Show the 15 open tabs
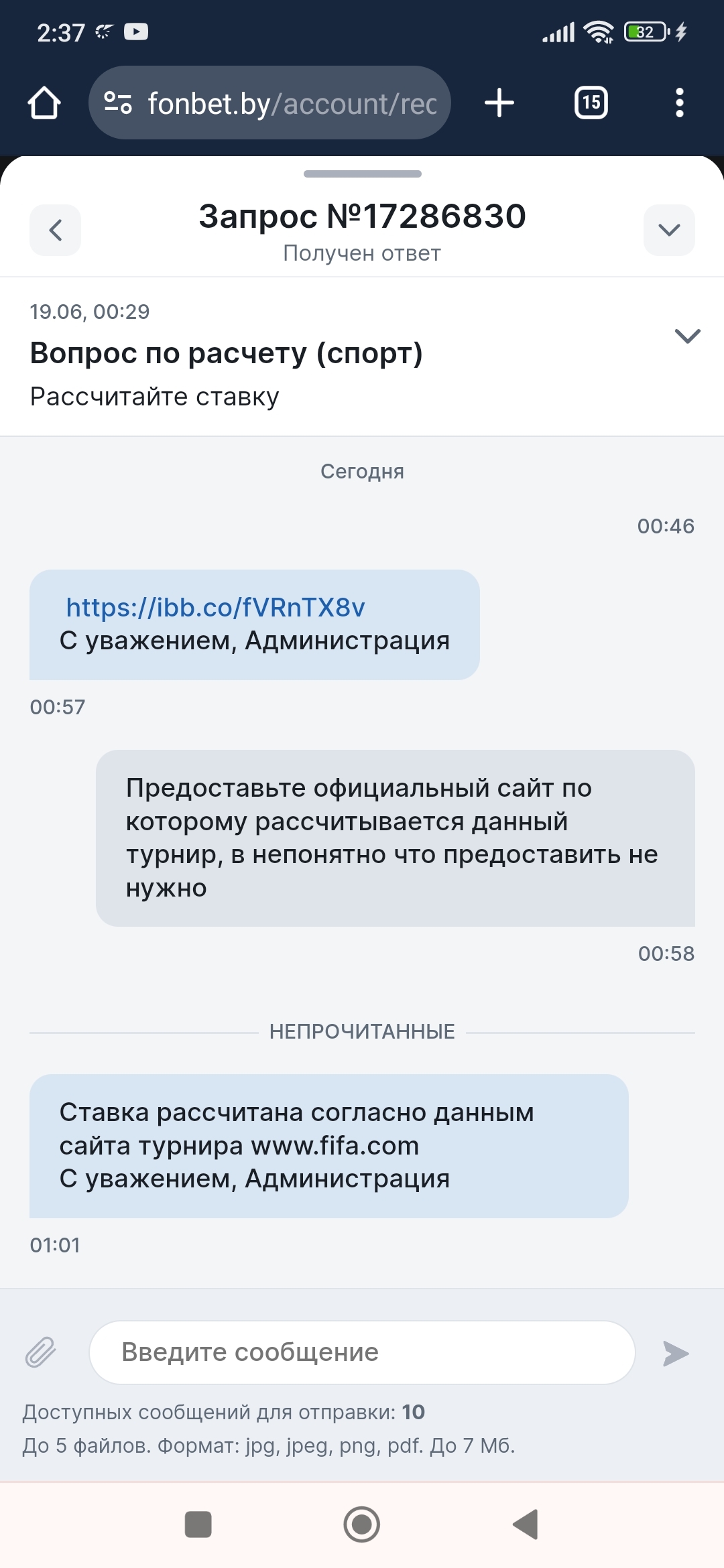Screen dimensions: 724x1568 tap(591, 103)
